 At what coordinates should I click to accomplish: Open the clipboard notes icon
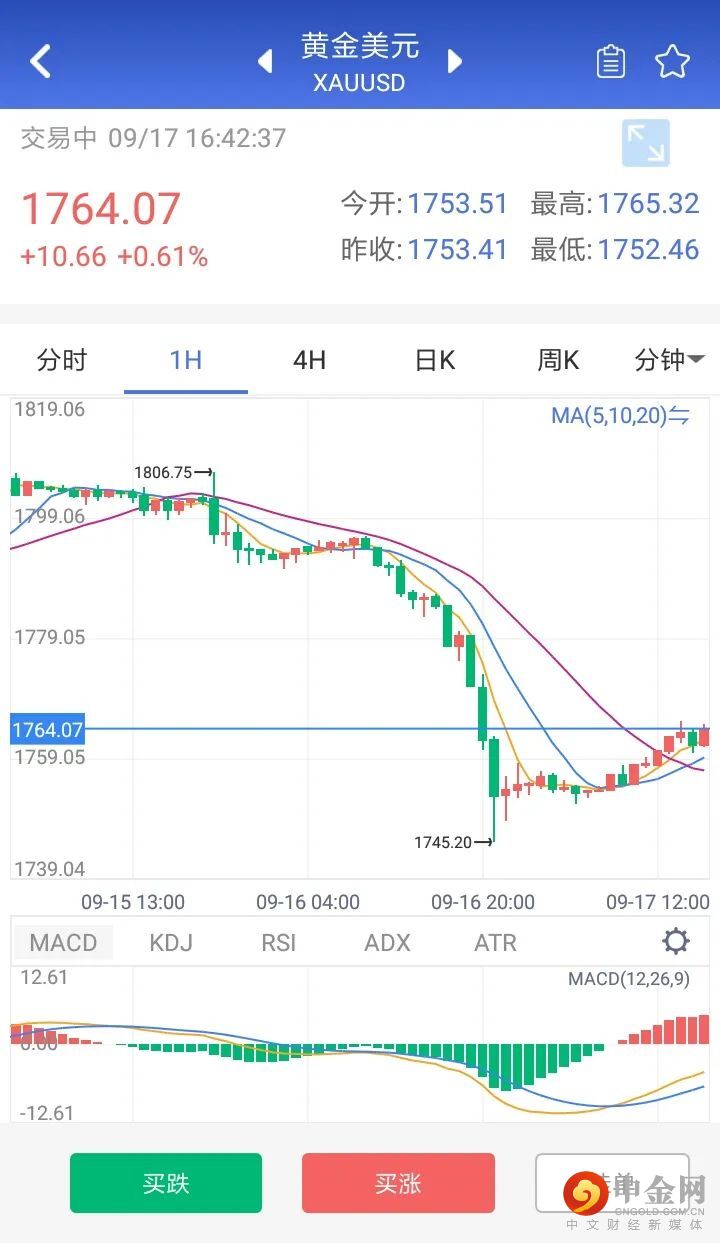pyautogui.click(x=610, y=62)
